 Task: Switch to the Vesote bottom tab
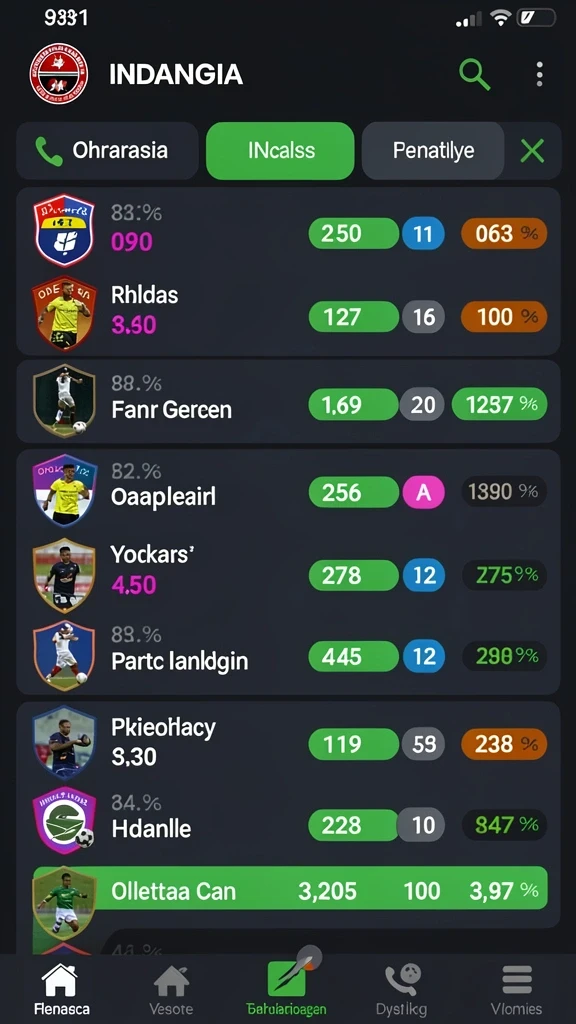click(x=171, y=989)
